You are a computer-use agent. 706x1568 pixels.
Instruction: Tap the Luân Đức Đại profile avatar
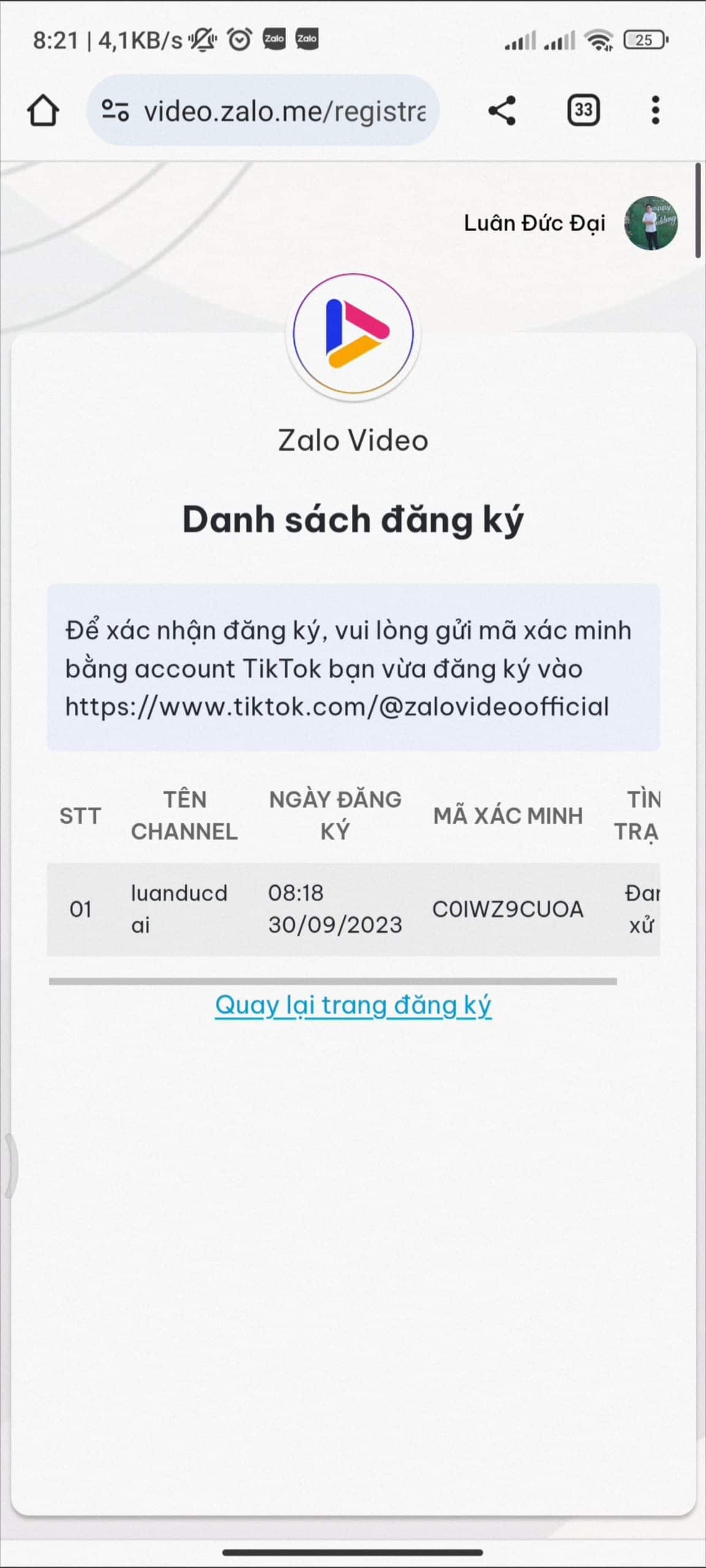point(651,223)
